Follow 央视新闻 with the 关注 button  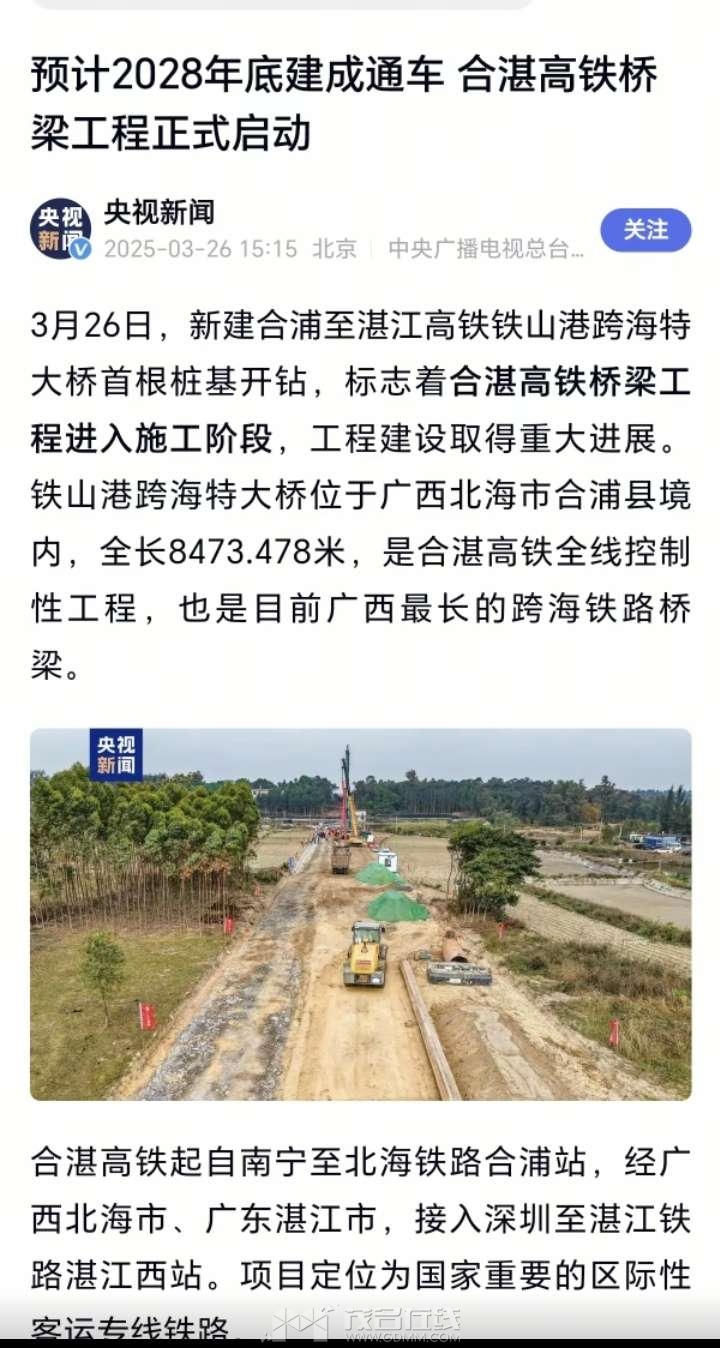pyautogui.click(x=645, y=230)
